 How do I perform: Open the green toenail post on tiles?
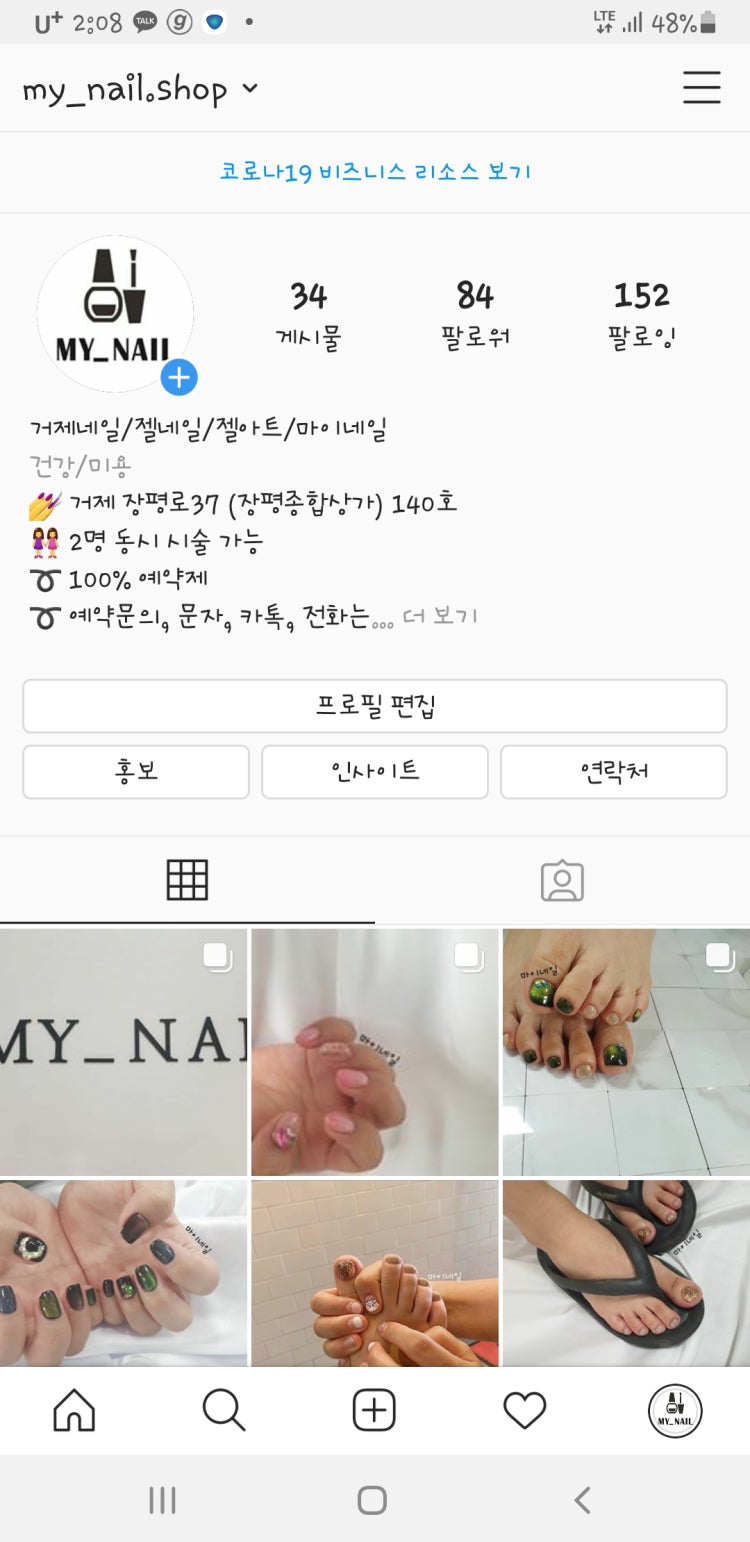(x=626, y=1052)
